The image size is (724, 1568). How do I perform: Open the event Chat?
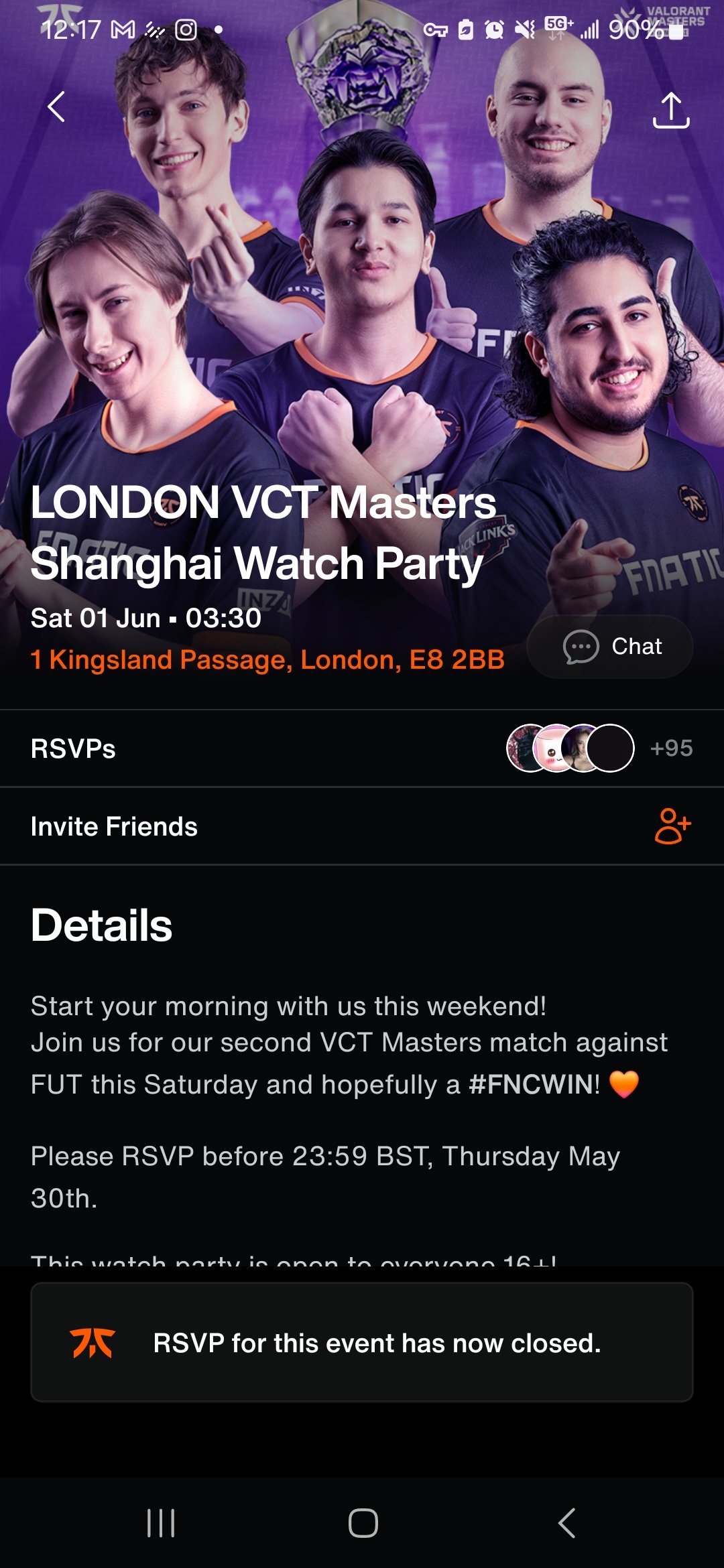pyautogui.click(x=610, y=647)
